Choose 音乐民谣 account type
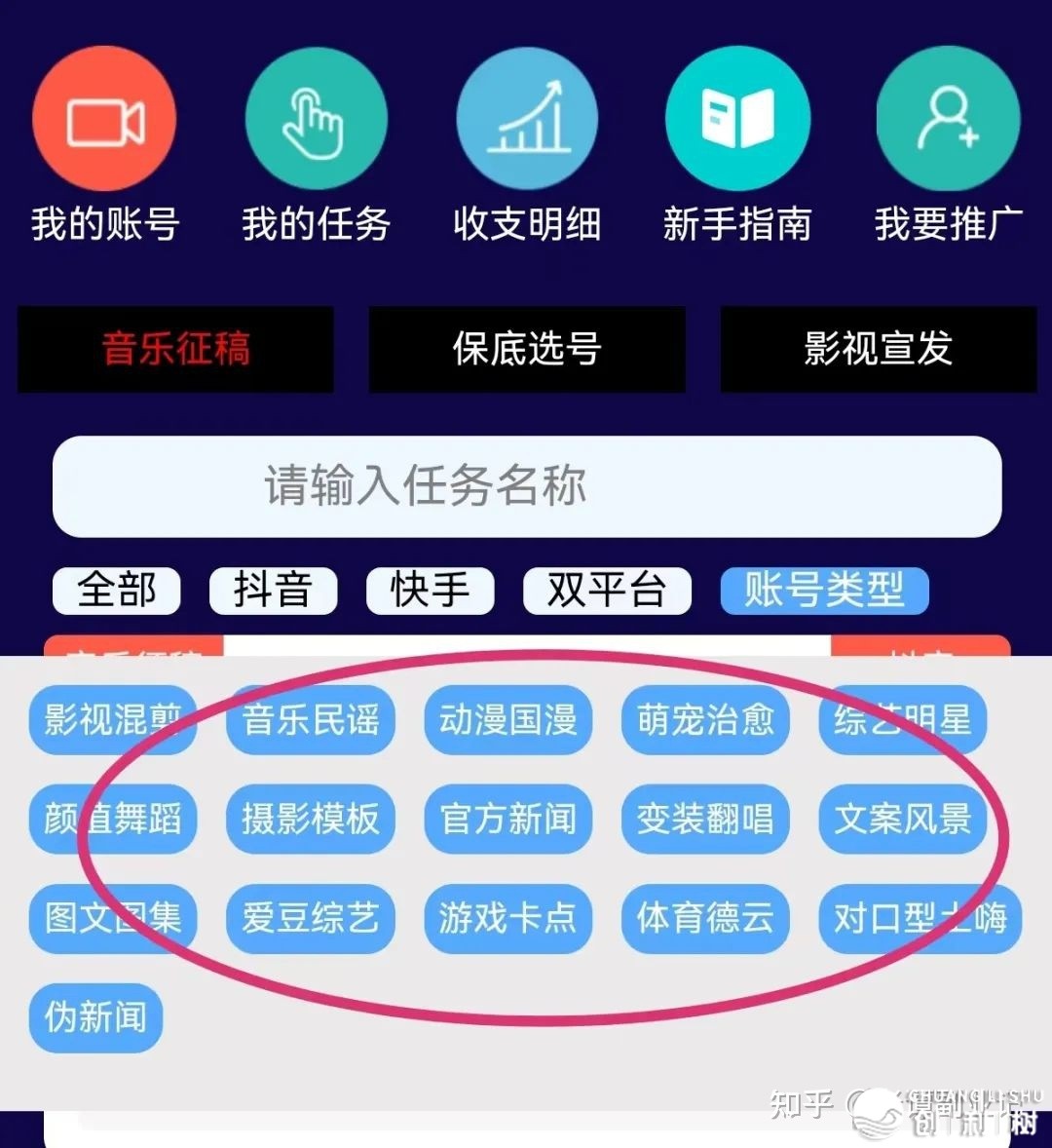The image size is (1052, 1148). [311, 720]
